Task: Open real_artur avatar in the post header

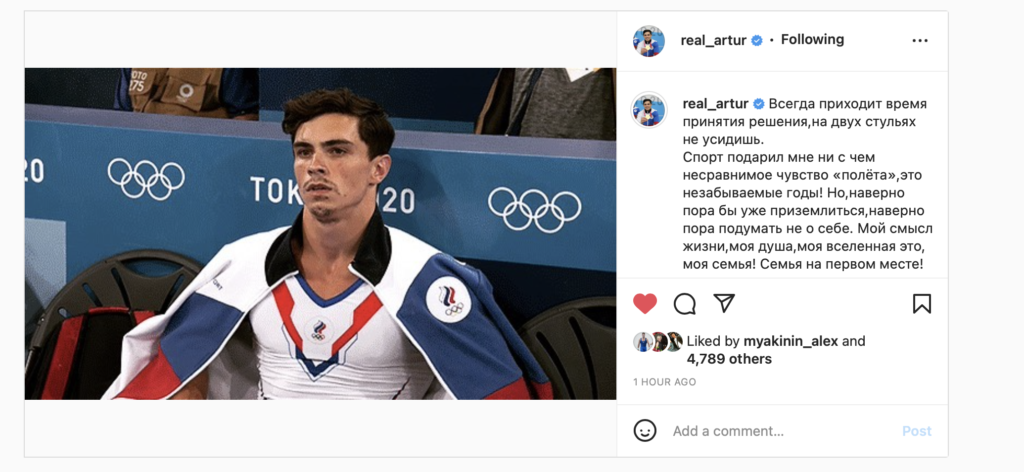Action: (x=649, y=41)
